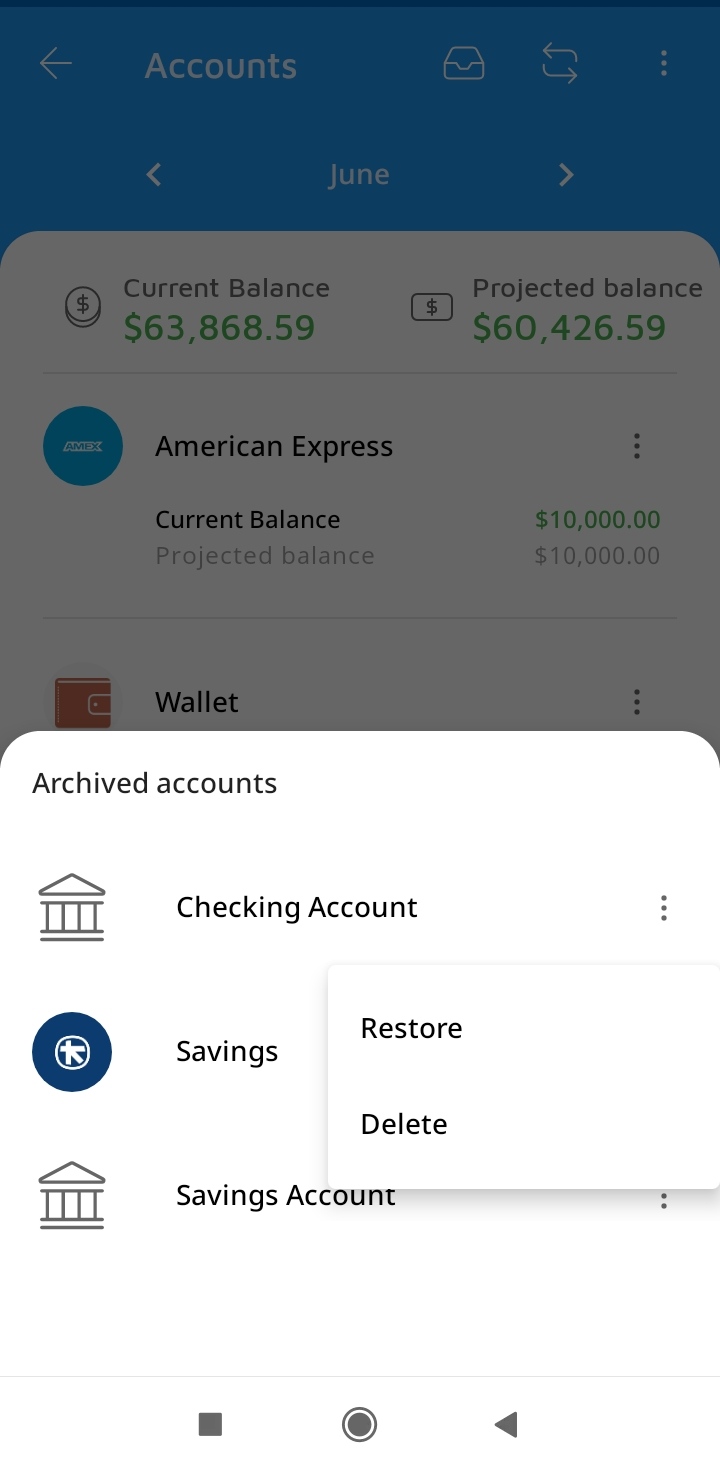Choose Delete in the popup menu
This screenshot has width=720, height=1472.
click(404, 1124)
